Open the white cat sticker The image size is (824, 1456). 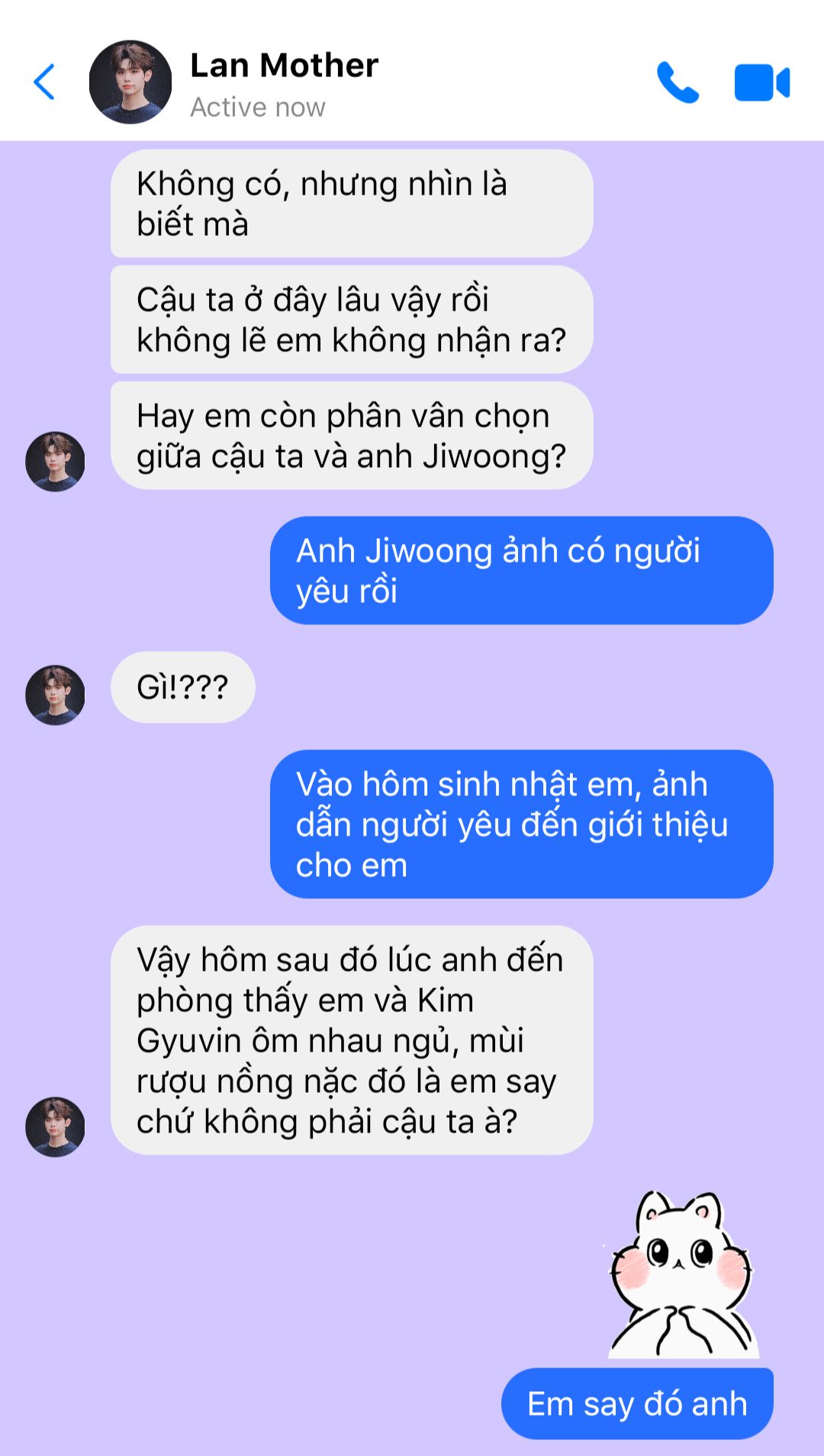tap(682, 1274)
